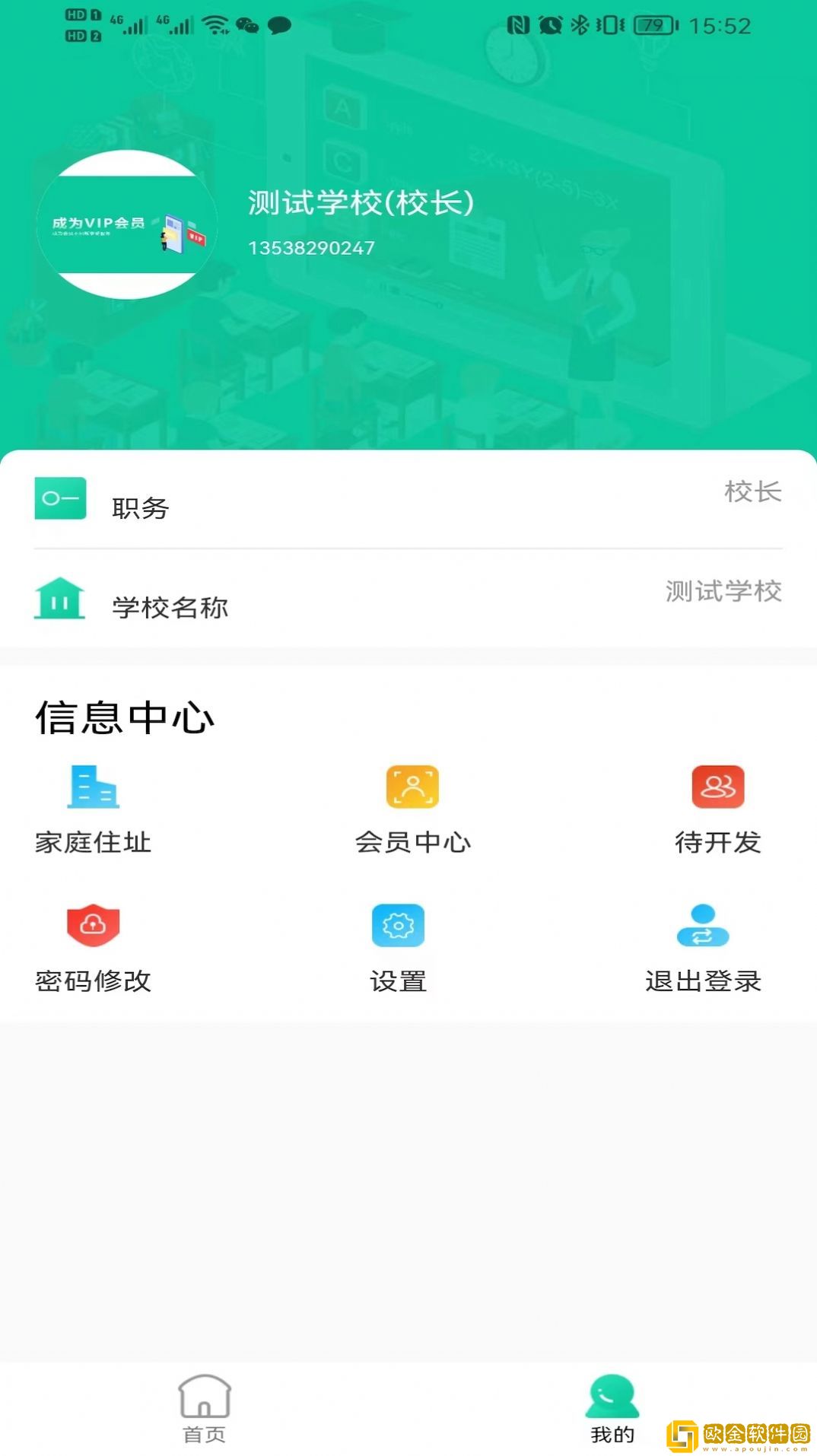This screenshot has height=1456, width=817.
Task: Open the 学校名称 row showing 测试学校
Action: (x=408, y=601)
